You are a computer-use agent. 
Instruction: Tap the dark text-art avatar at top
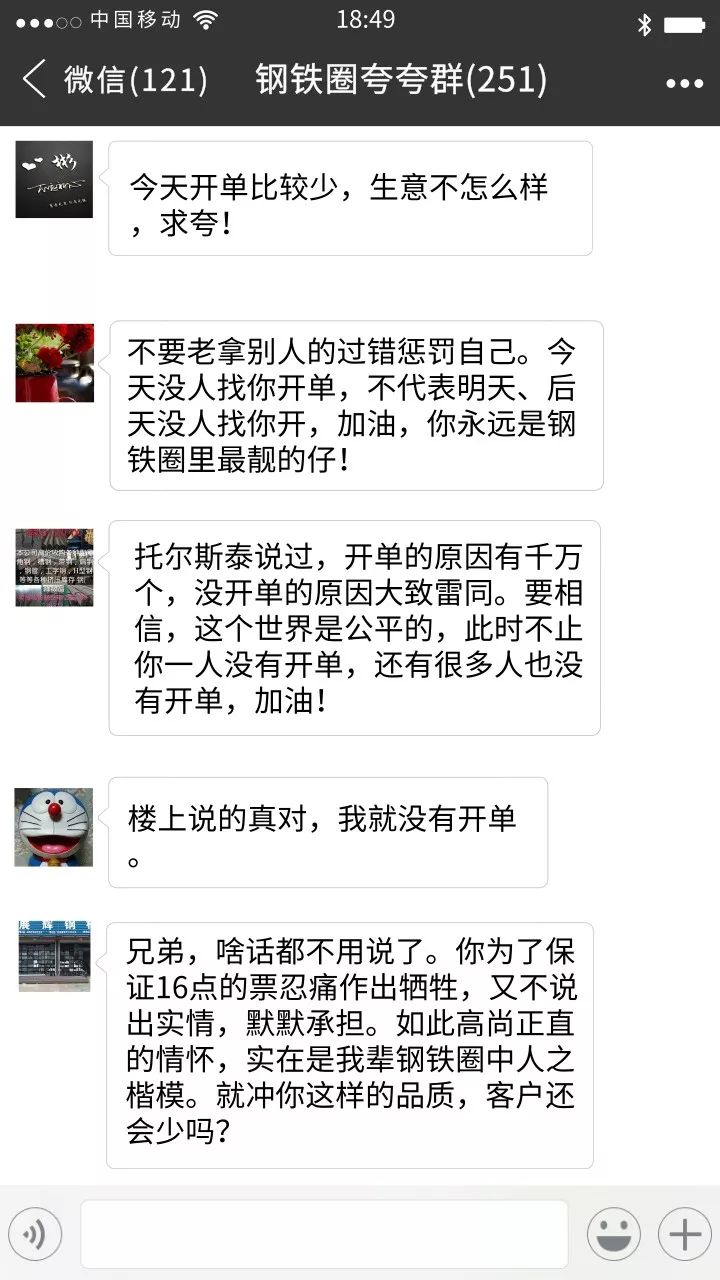[53, 178]
